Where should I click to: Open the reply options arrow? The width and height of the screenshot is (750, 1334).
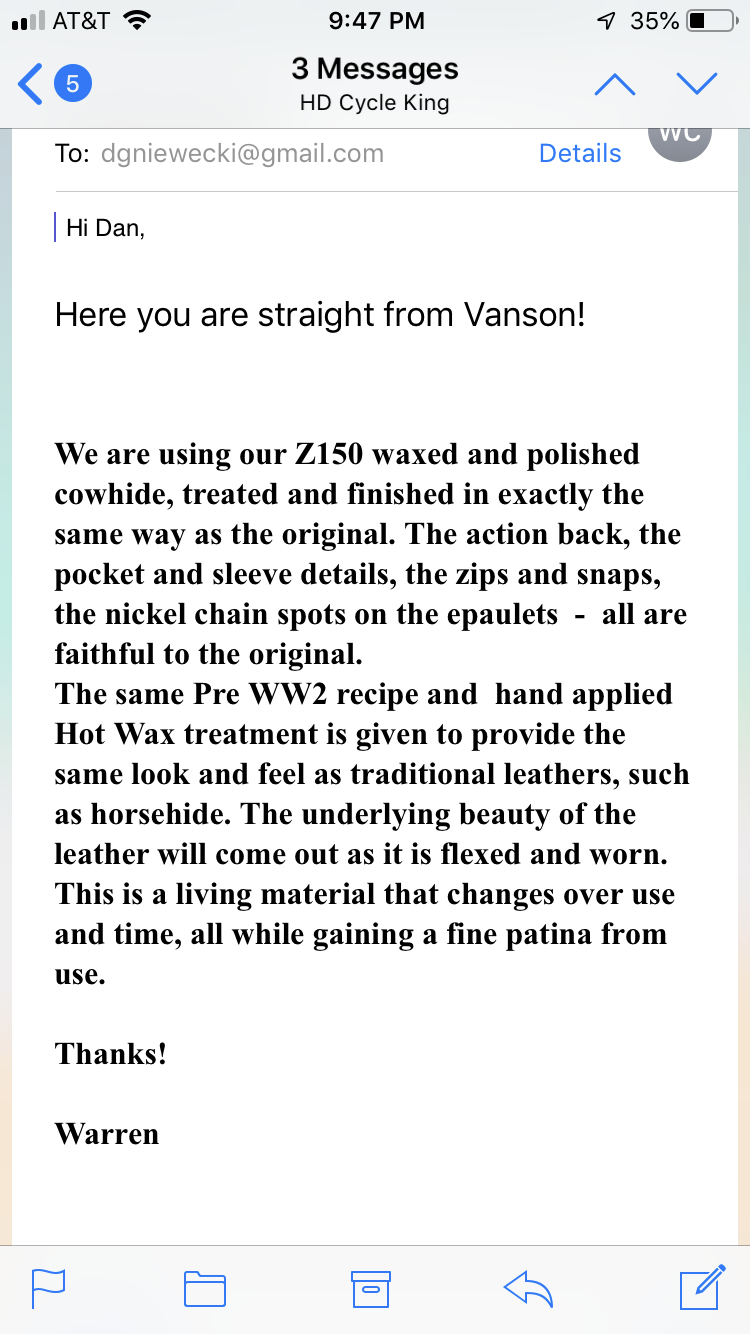point(529,1288)
